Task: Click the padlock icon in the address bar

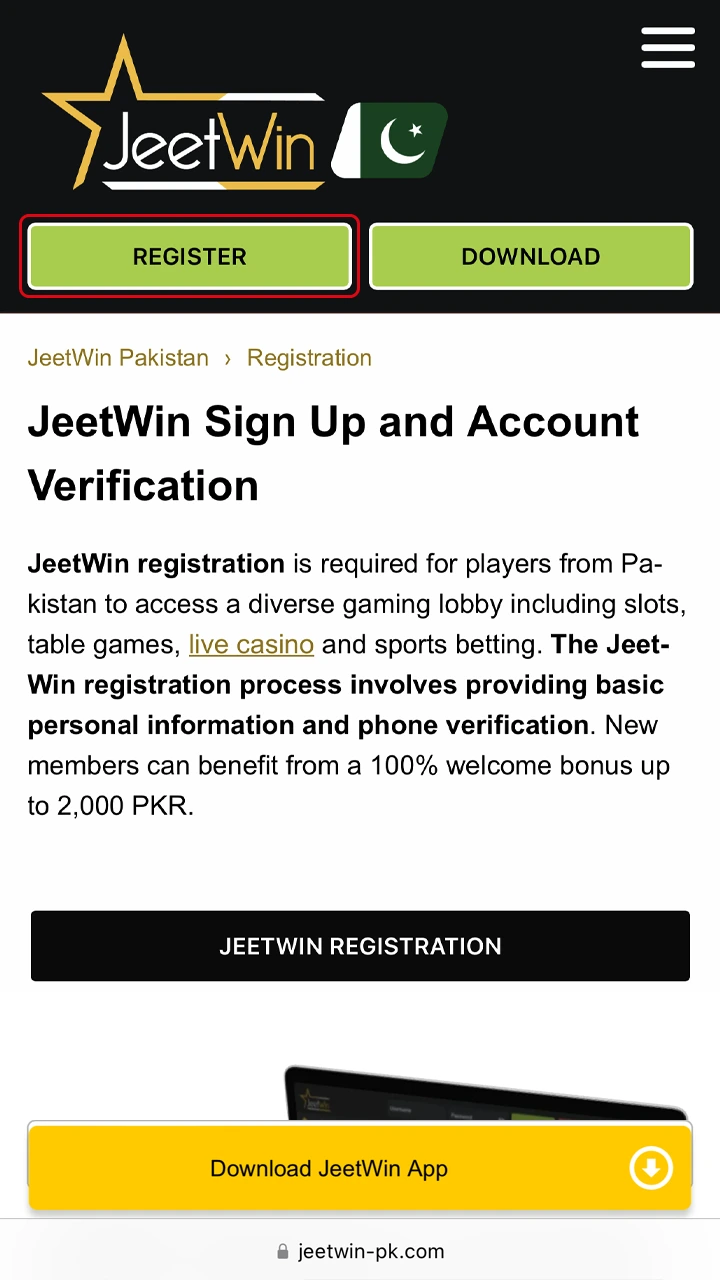Action: (x=281, y=1250)
